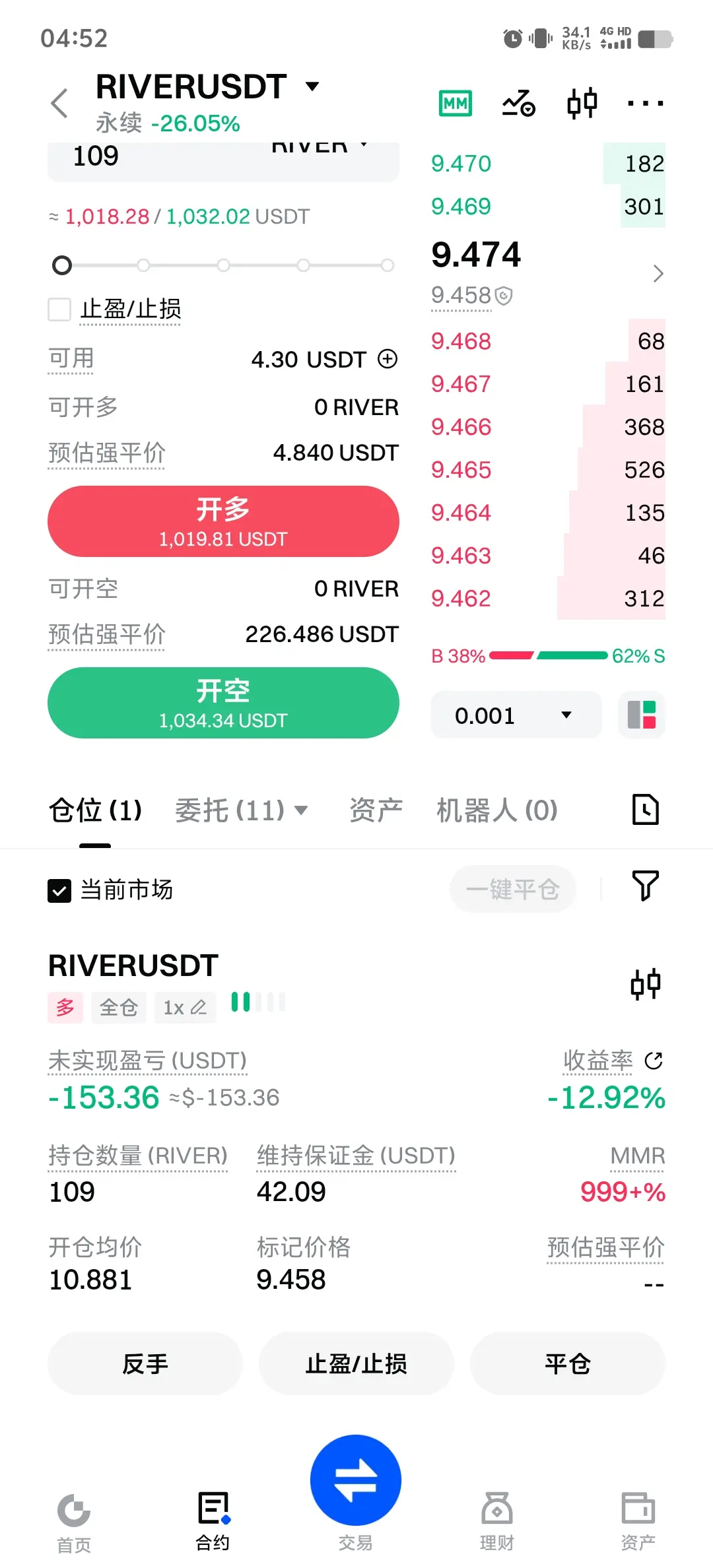This screenshot has height=1568, width=713.
Task: Open the MM margin mode icon
Action: pyautogui.click(x=456, y=103)
